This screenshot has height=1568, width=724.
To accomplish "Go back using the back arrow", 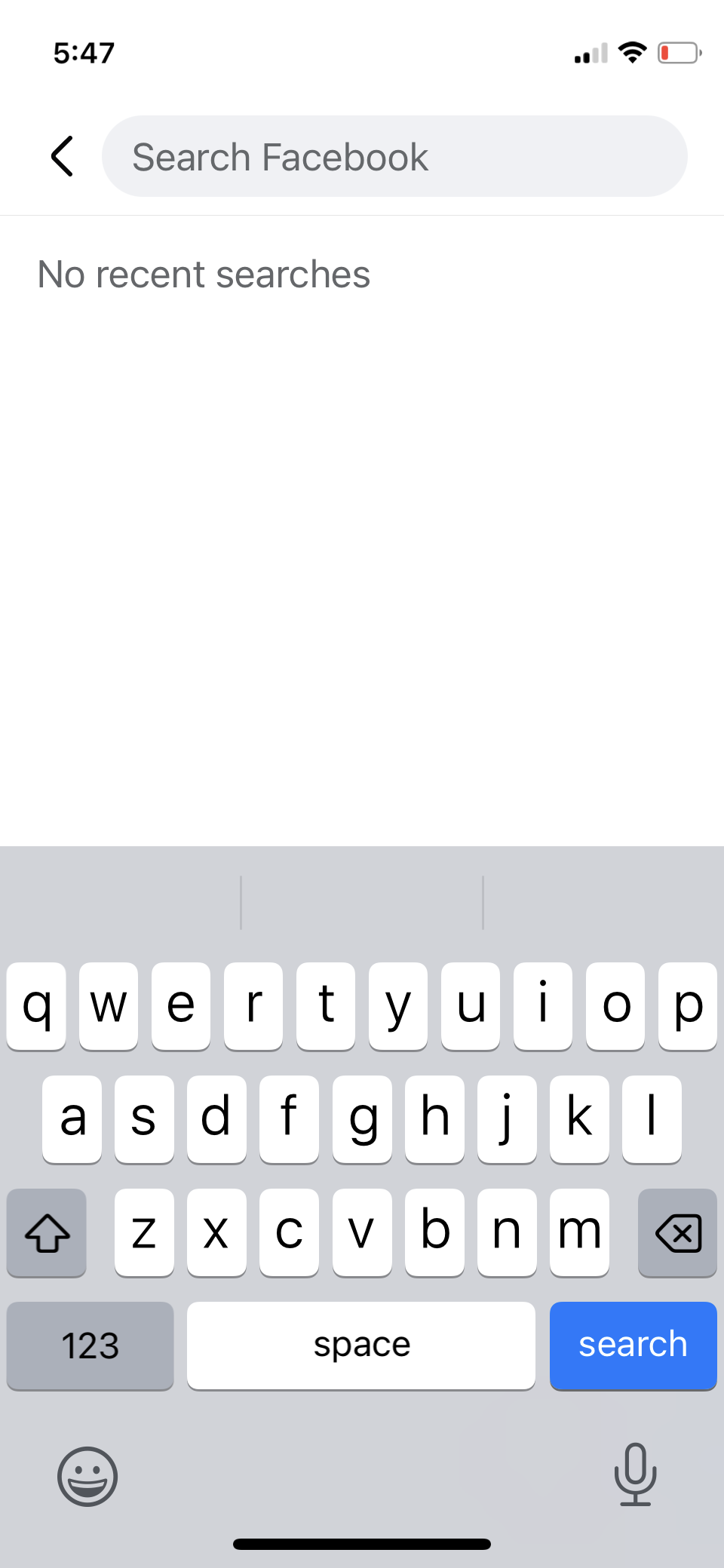I will pos(62,156).
